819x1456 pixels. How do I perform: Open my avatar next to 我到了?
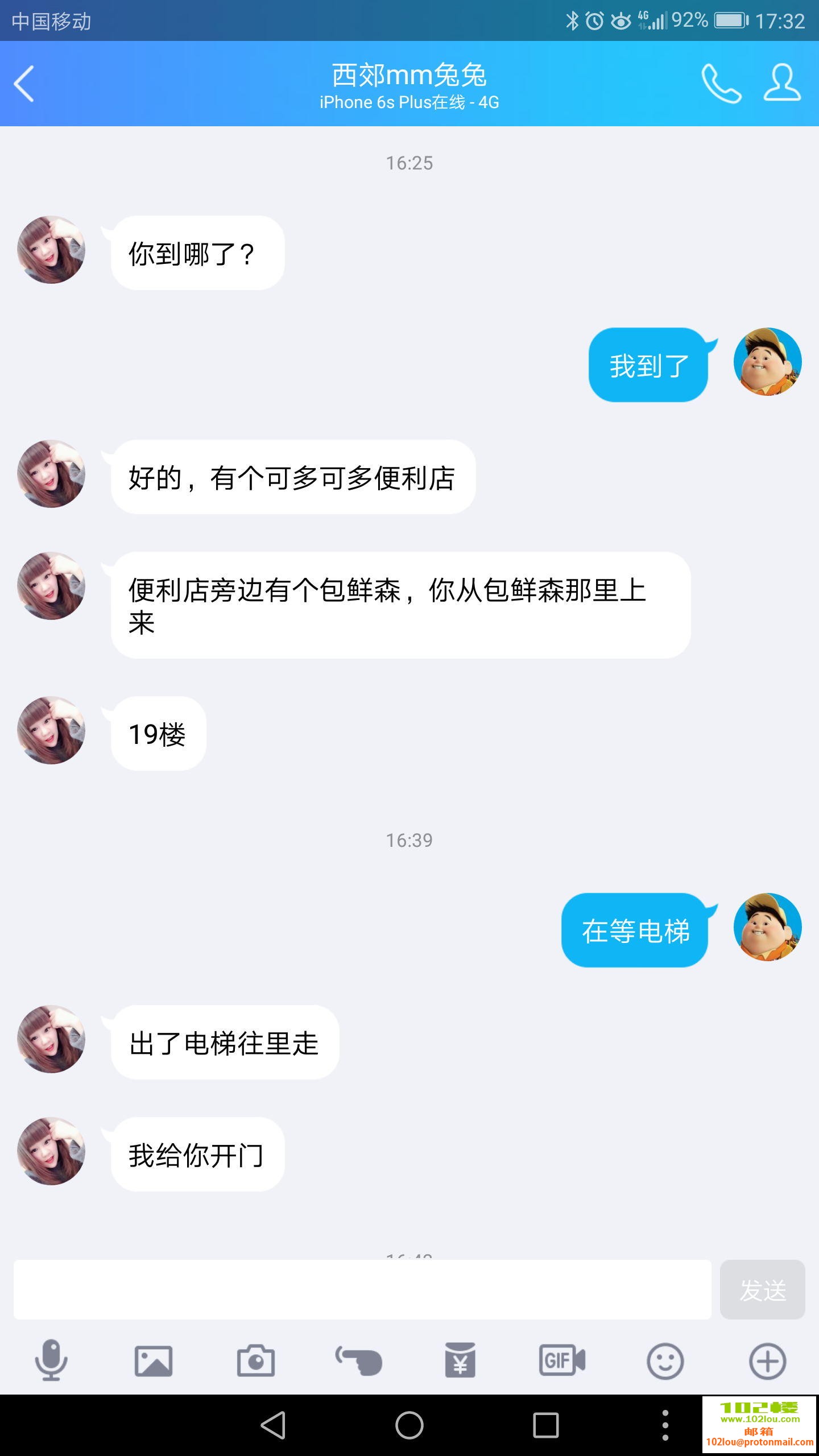coord(767,362)
